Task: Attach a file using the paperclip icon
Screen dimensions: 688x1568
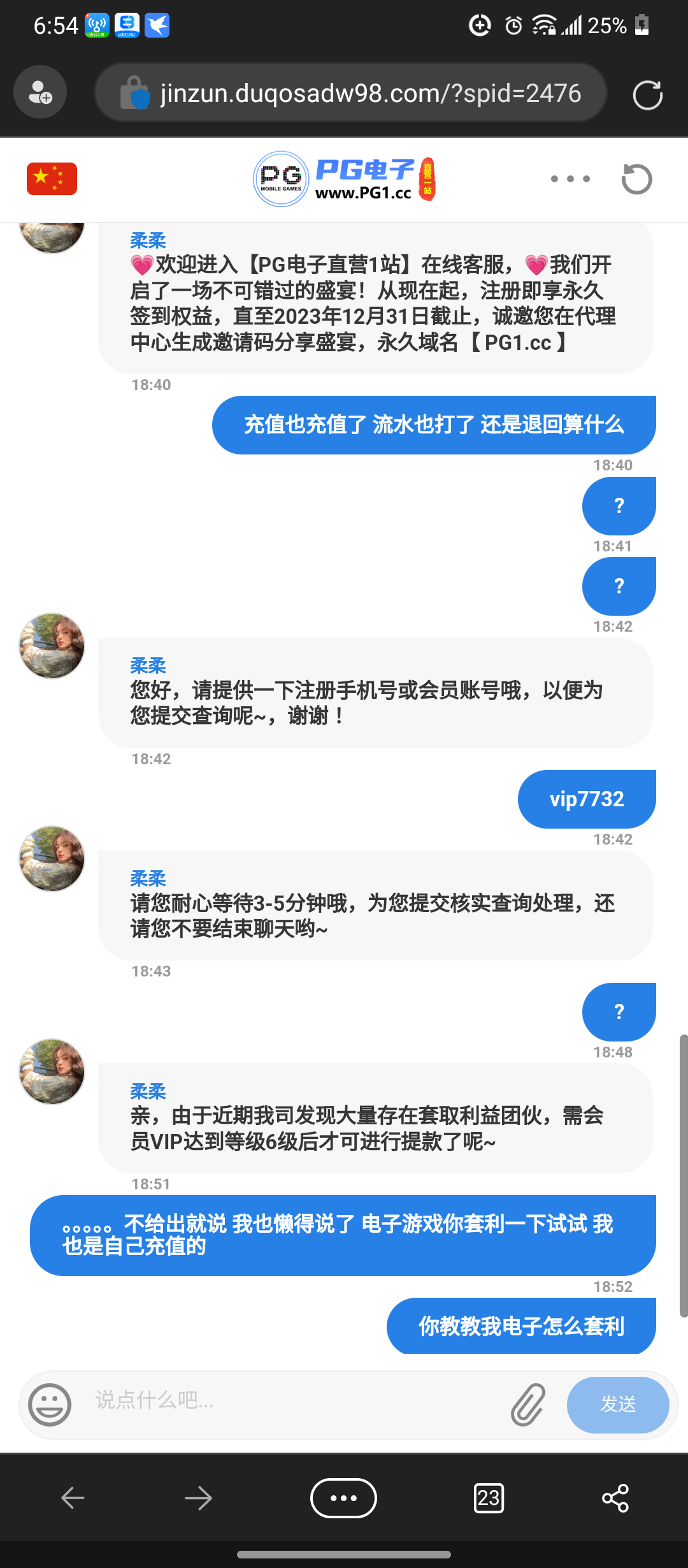Action: pos(527,1405)
